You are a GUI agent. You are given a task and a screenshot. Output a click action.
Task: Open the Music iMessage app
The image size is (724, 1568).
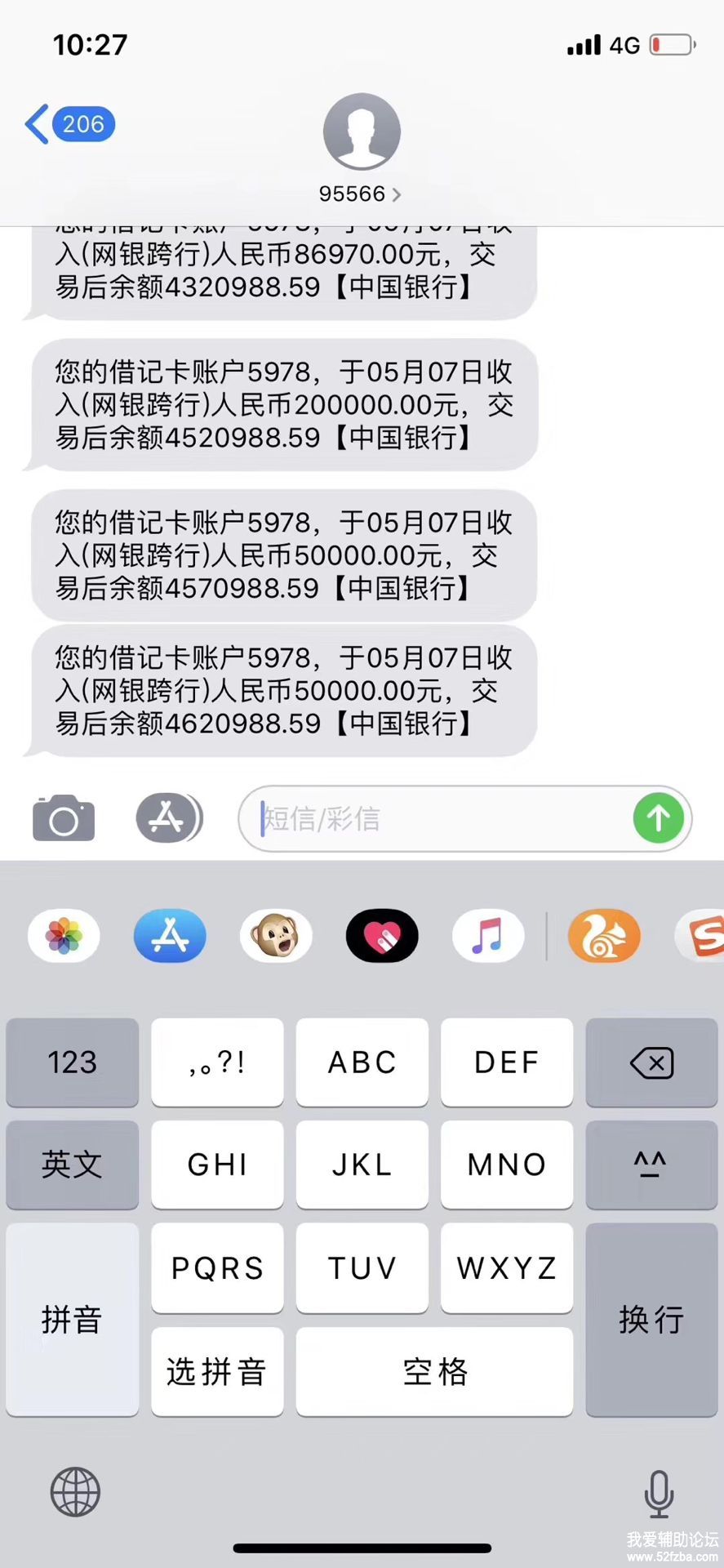(488, 936)
